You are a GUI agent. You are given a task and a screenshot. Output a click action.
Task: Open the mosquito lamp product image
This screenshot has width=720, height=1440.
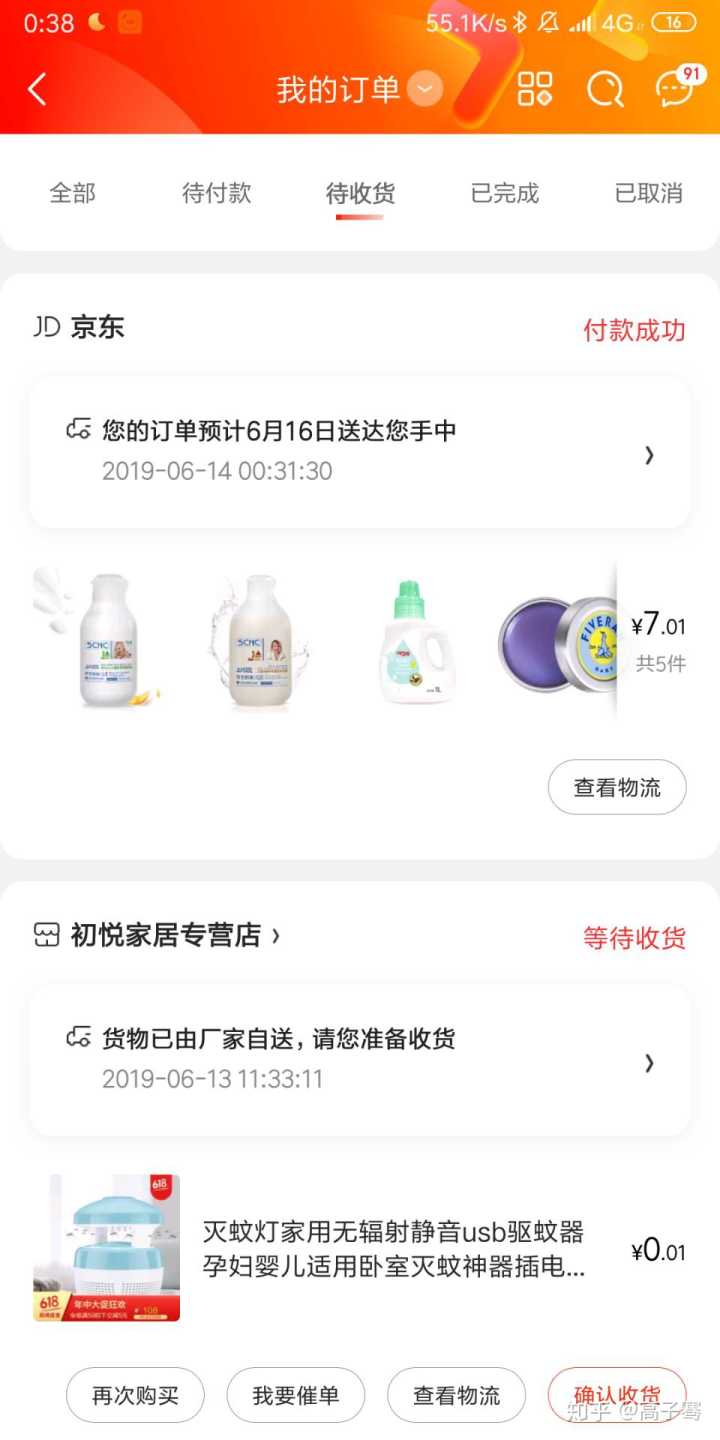pos(107,1248)
